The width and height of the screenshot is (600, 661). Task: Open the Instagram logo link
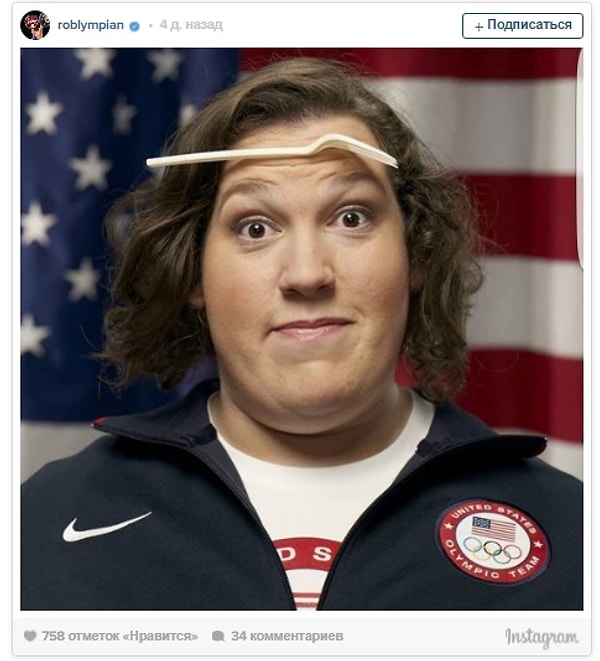[x=541, y=637]
